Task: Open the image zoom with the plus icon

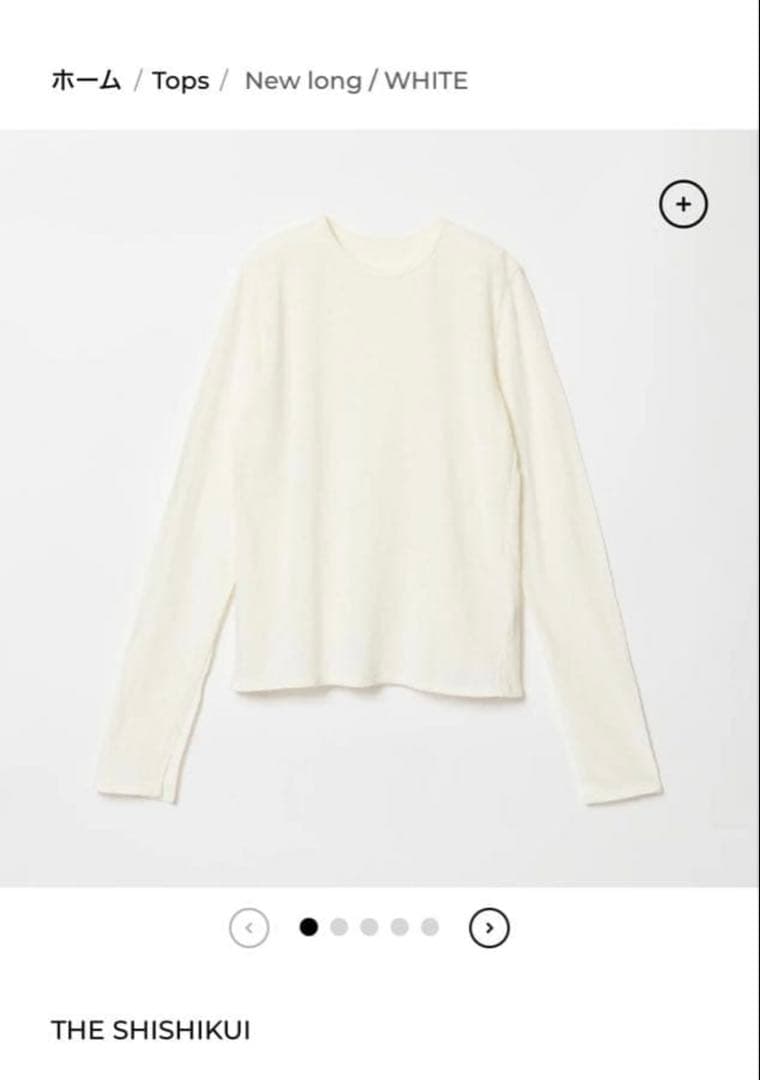Action: tap(684, 203)
